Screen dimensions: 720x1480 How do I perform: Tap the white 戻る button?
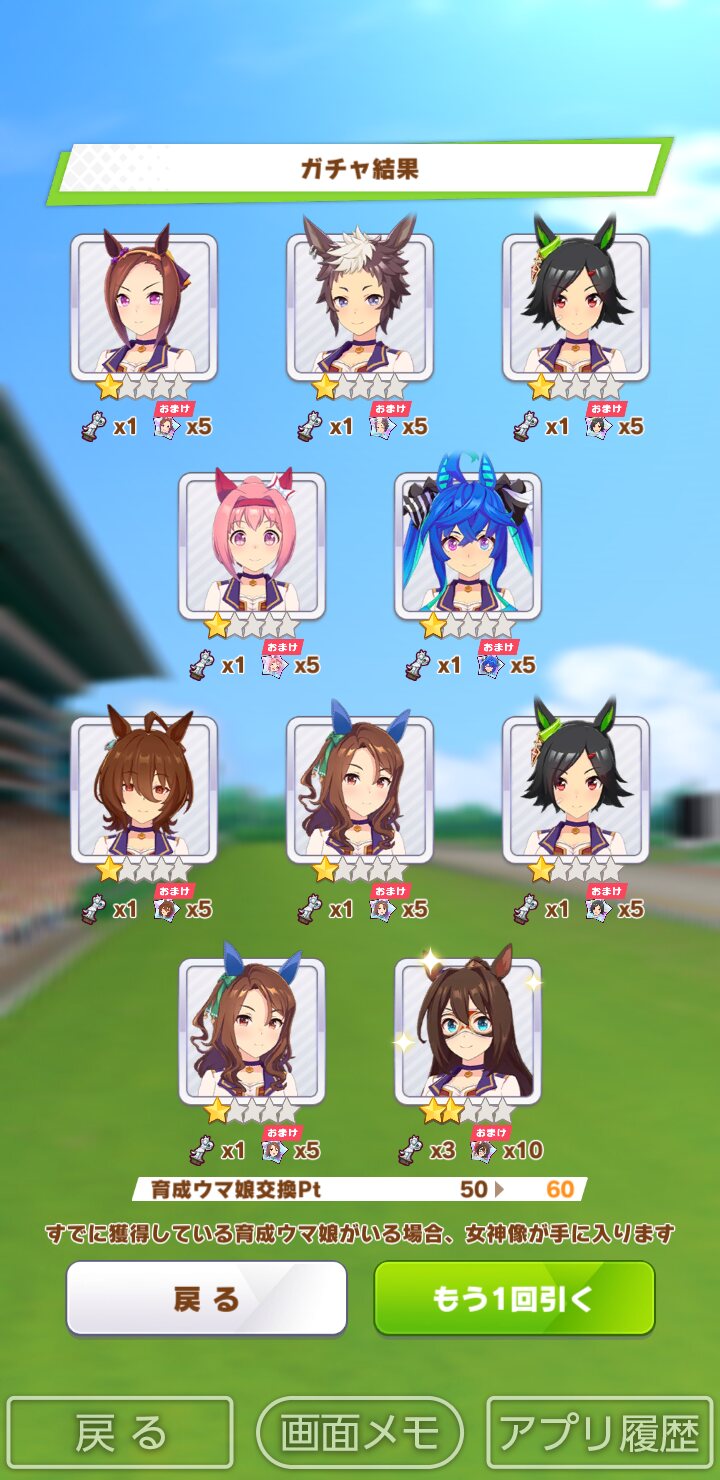[x=206, y=1298]
